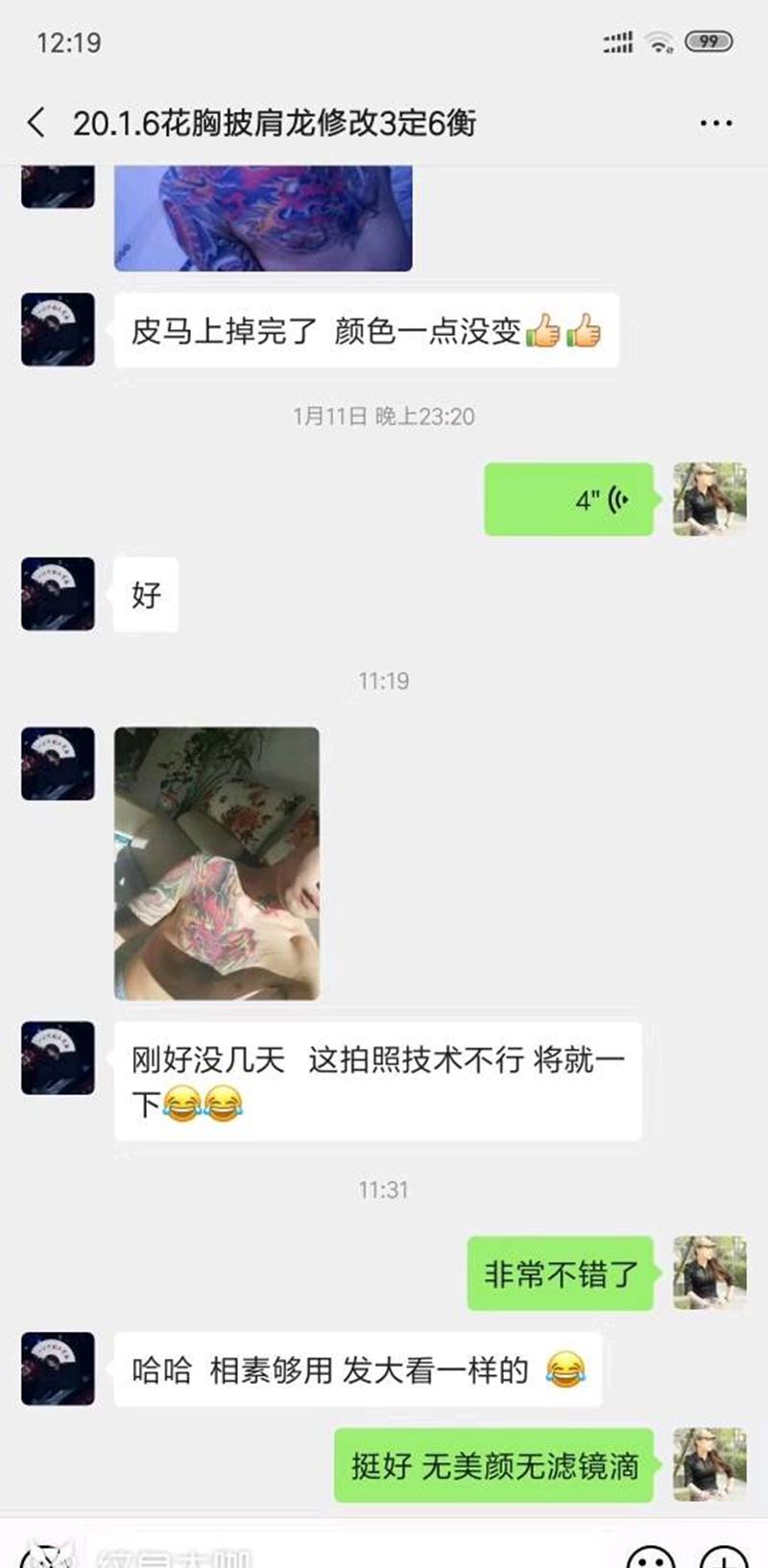Open the emoji picker
The height and width of the screenshot is (1568, 768).
(650, 1555)
